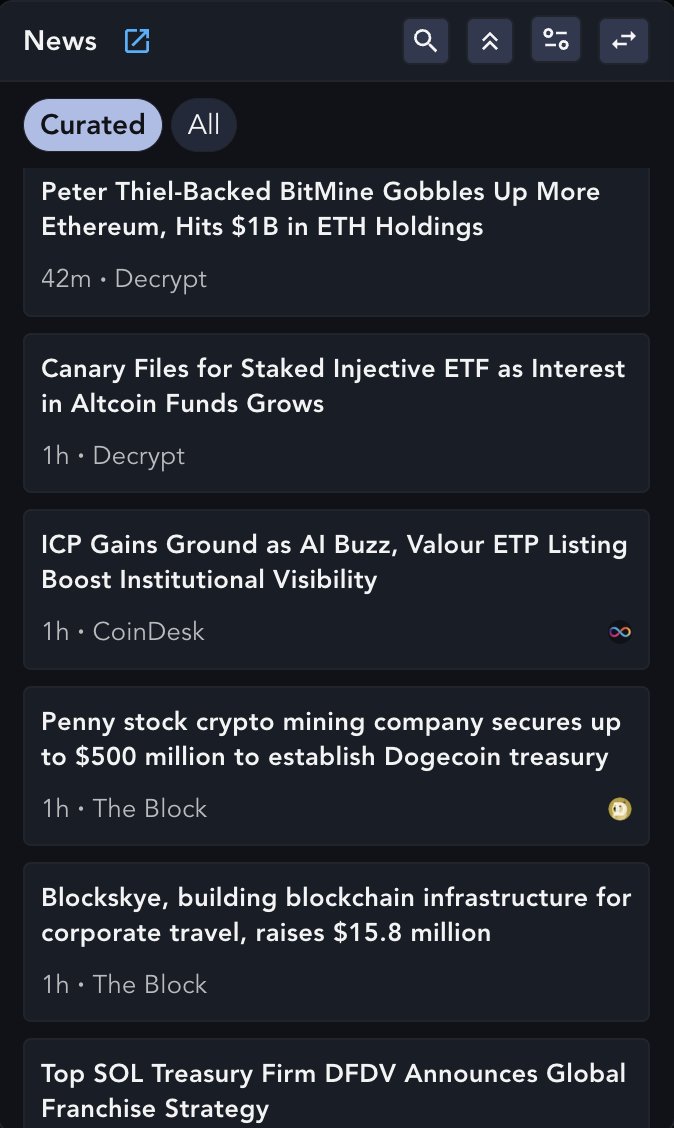Select the Curated tab
The width and height of the screenshot is (674, 1128).
tap(93, 124)
